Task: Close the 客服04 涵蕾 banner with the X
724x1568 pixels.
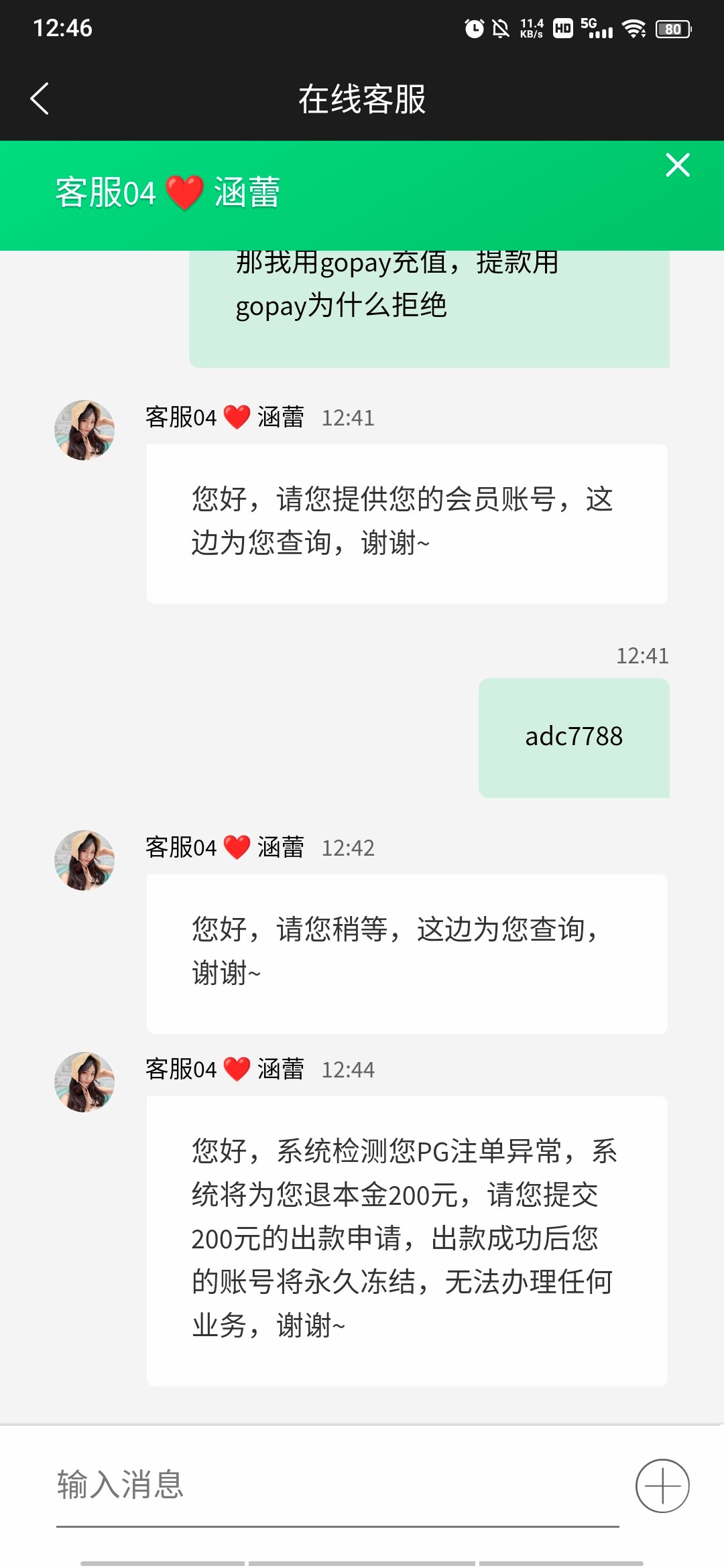Action: [678, 166]
